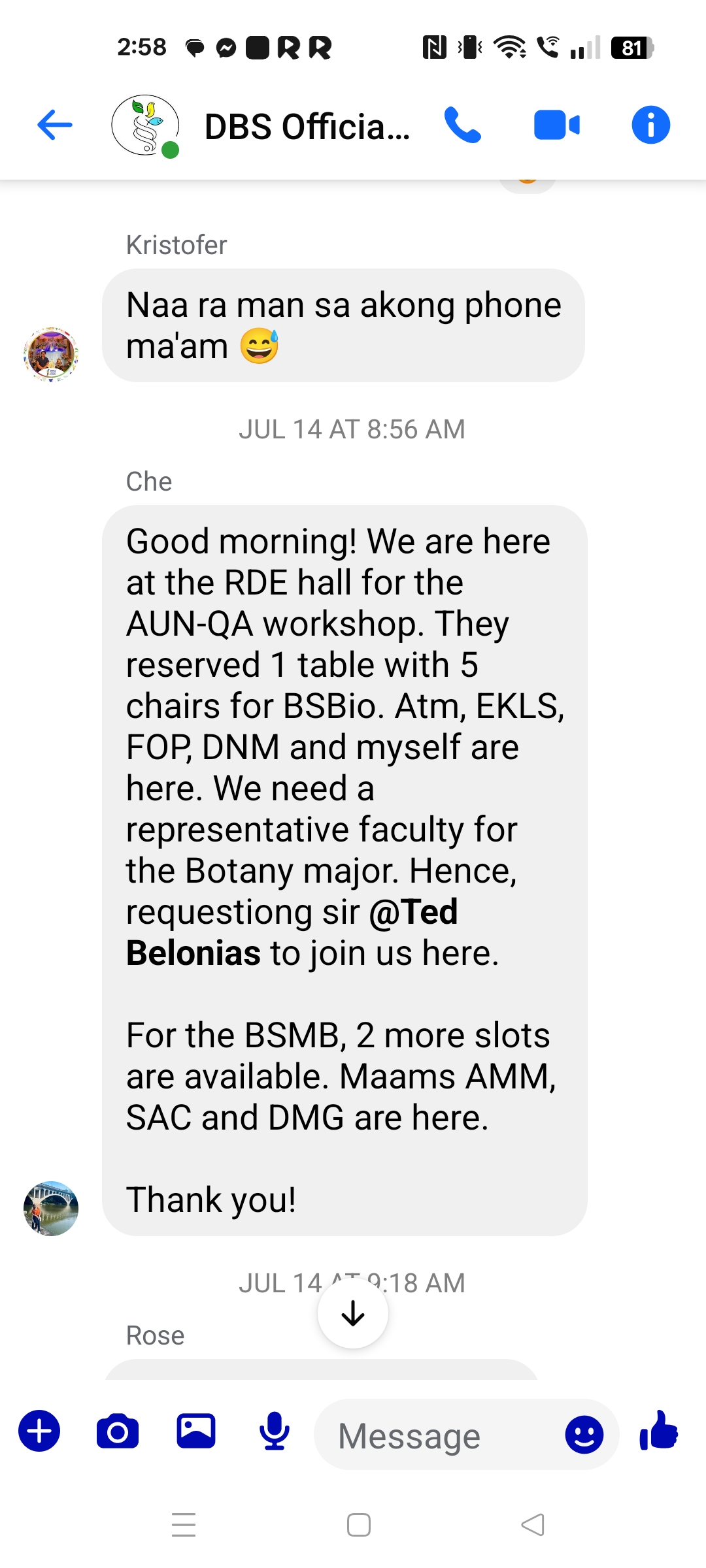The height and width of the screenshot is (1568, 706).
Task: Jump to latest messages with down arrow
Action: click(353, 1313)
